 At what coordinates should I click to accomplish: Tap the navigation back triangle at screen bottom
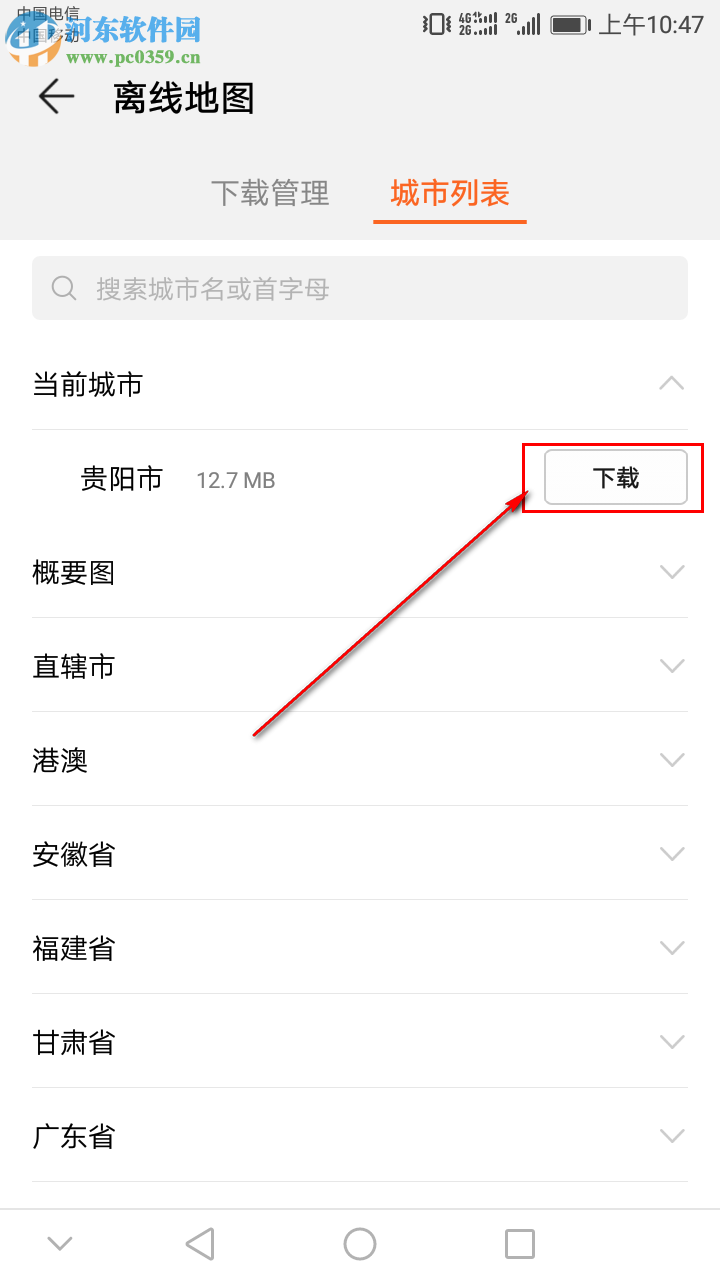click(x=199, y=1243)
